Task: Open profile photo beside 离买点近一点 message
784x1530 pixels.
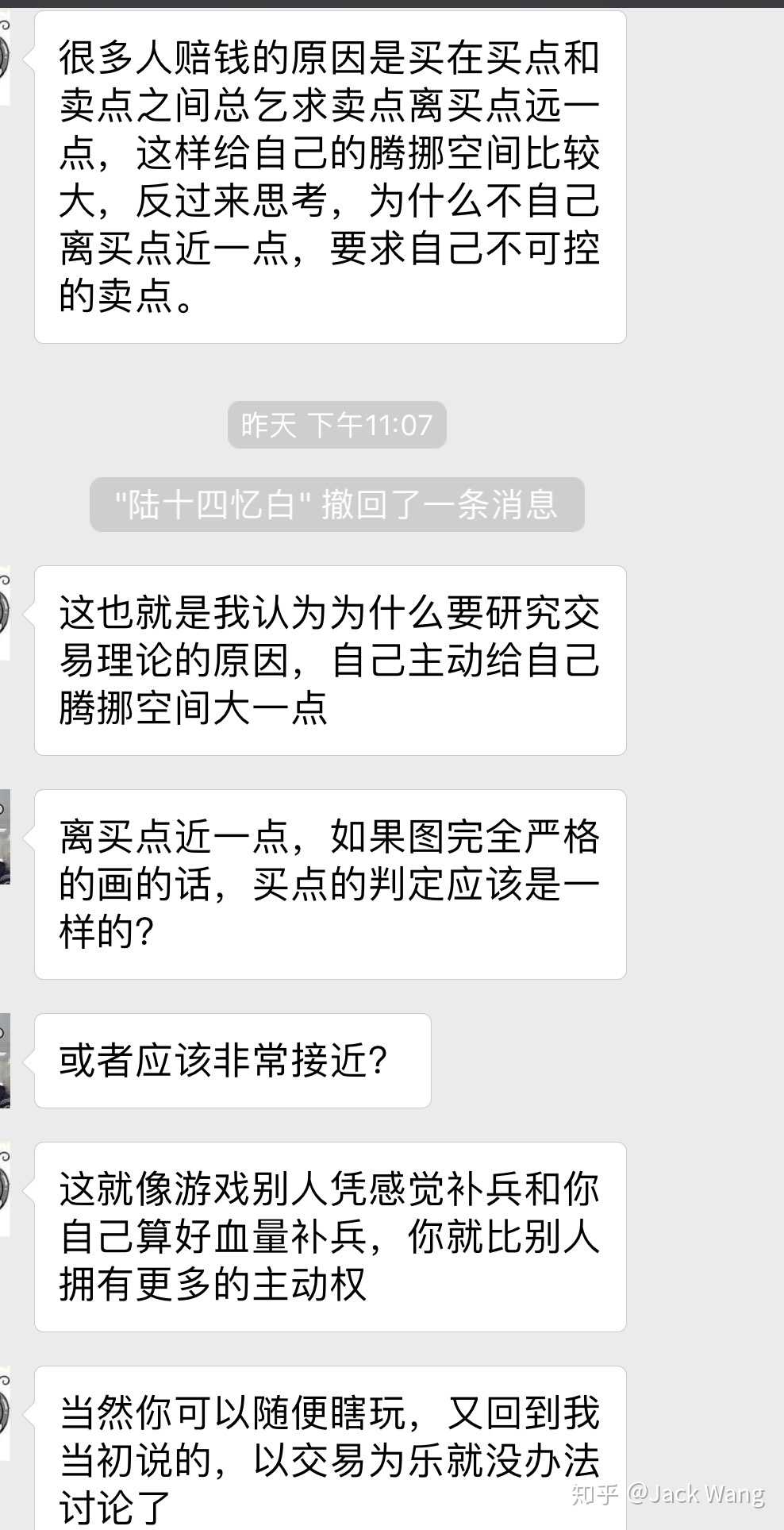Action: pos(4,837)
